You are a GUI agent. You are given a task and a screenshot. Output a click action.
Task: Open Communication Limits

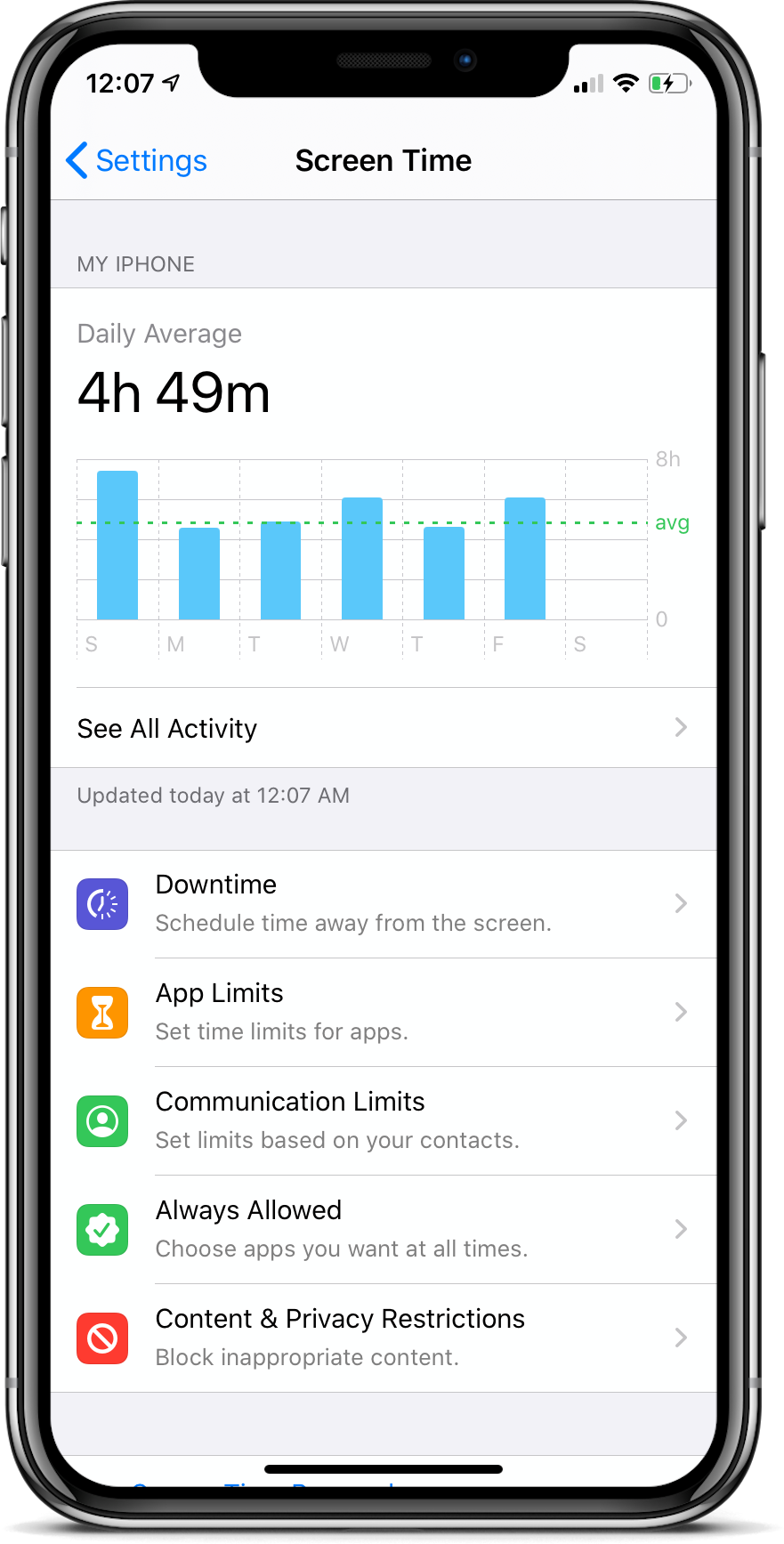(384, 1121)
